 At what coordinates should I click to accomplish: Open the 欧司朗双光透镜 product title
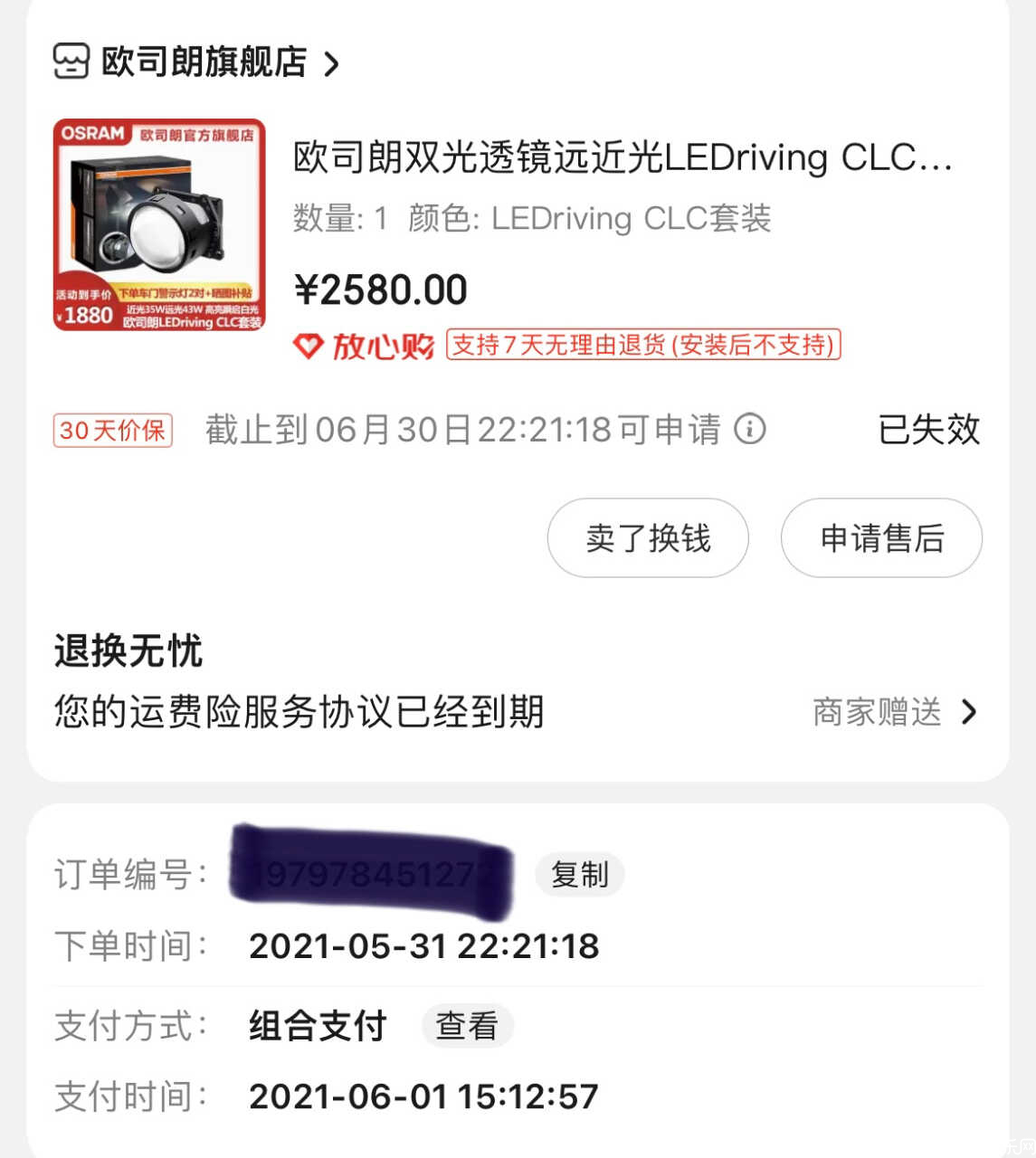[x=623, y=157]
